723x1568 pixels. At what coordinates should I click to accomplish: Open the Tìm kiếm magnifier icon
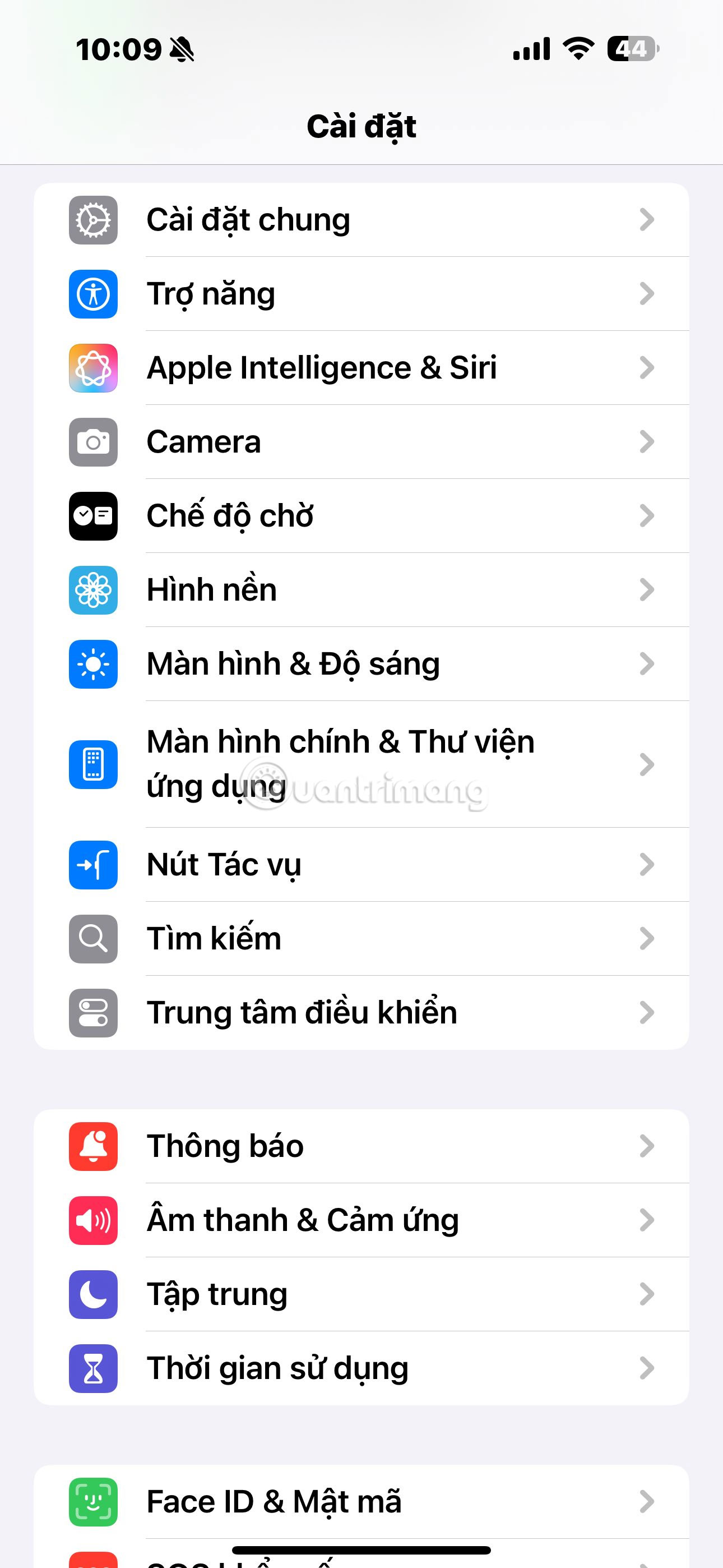pos(92,940)
